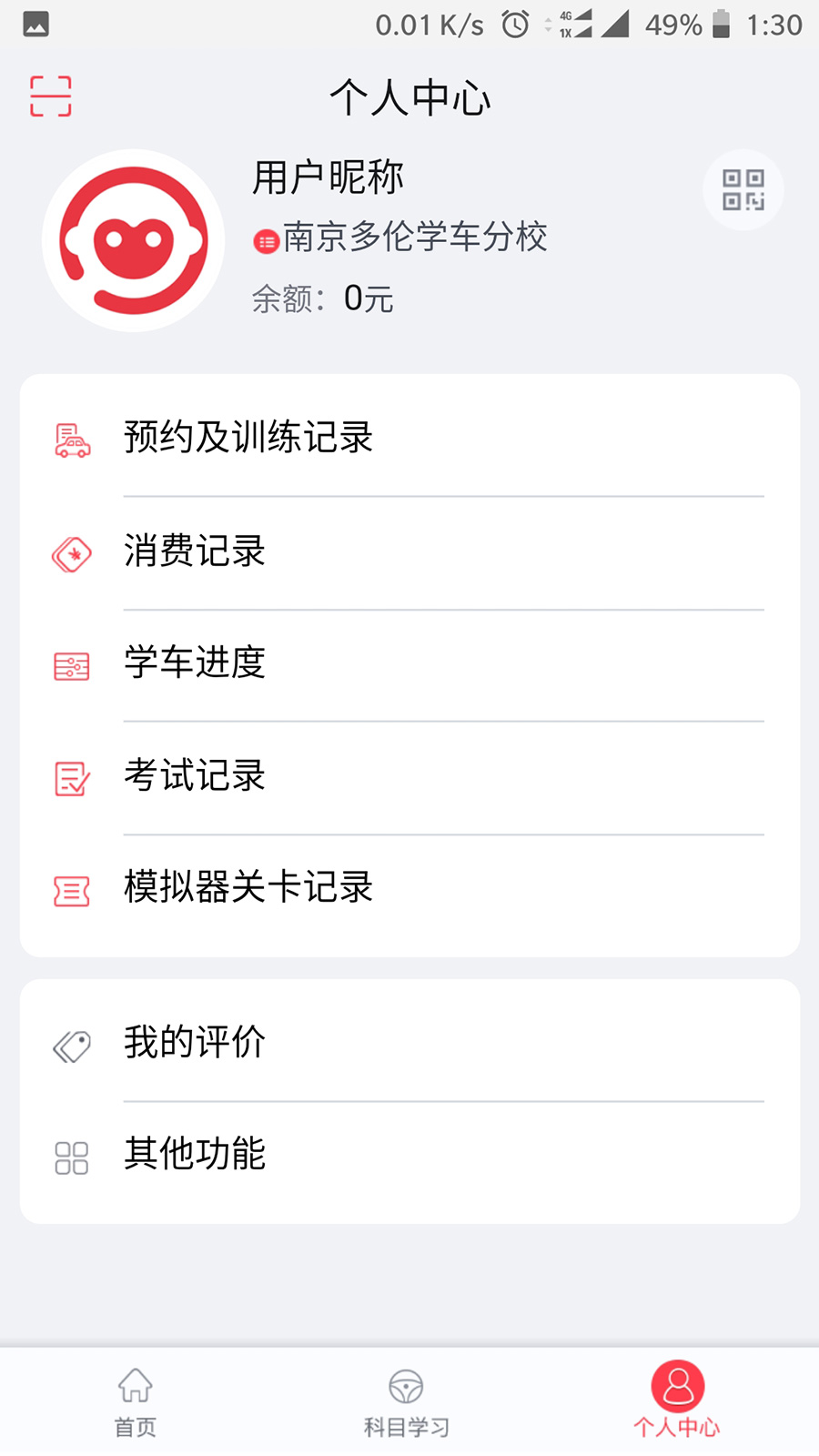Open 预约及训练记录 records

[x=248, y=439]
